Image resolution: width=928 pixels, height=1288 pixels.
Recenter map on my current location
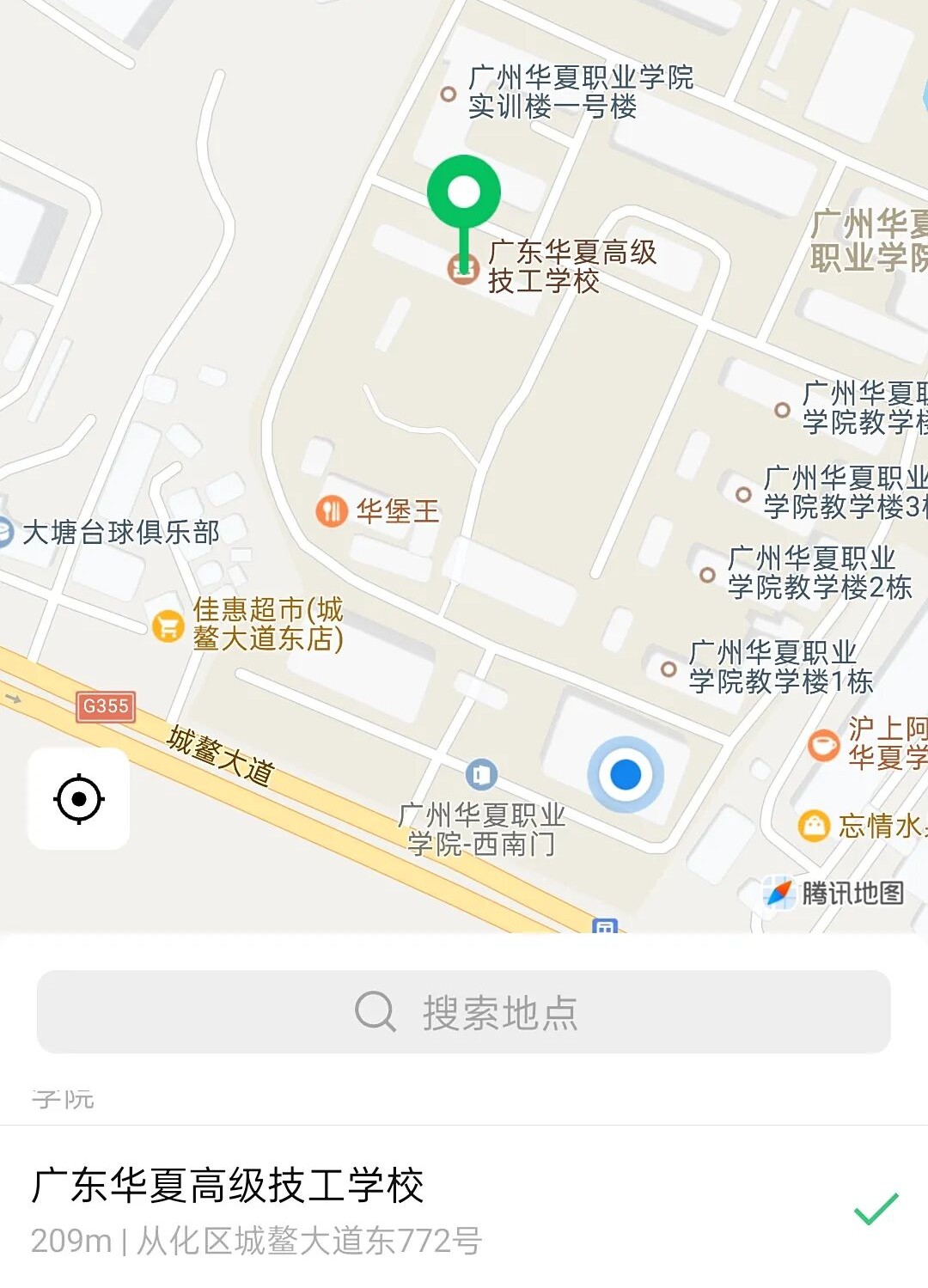(79, 798)
